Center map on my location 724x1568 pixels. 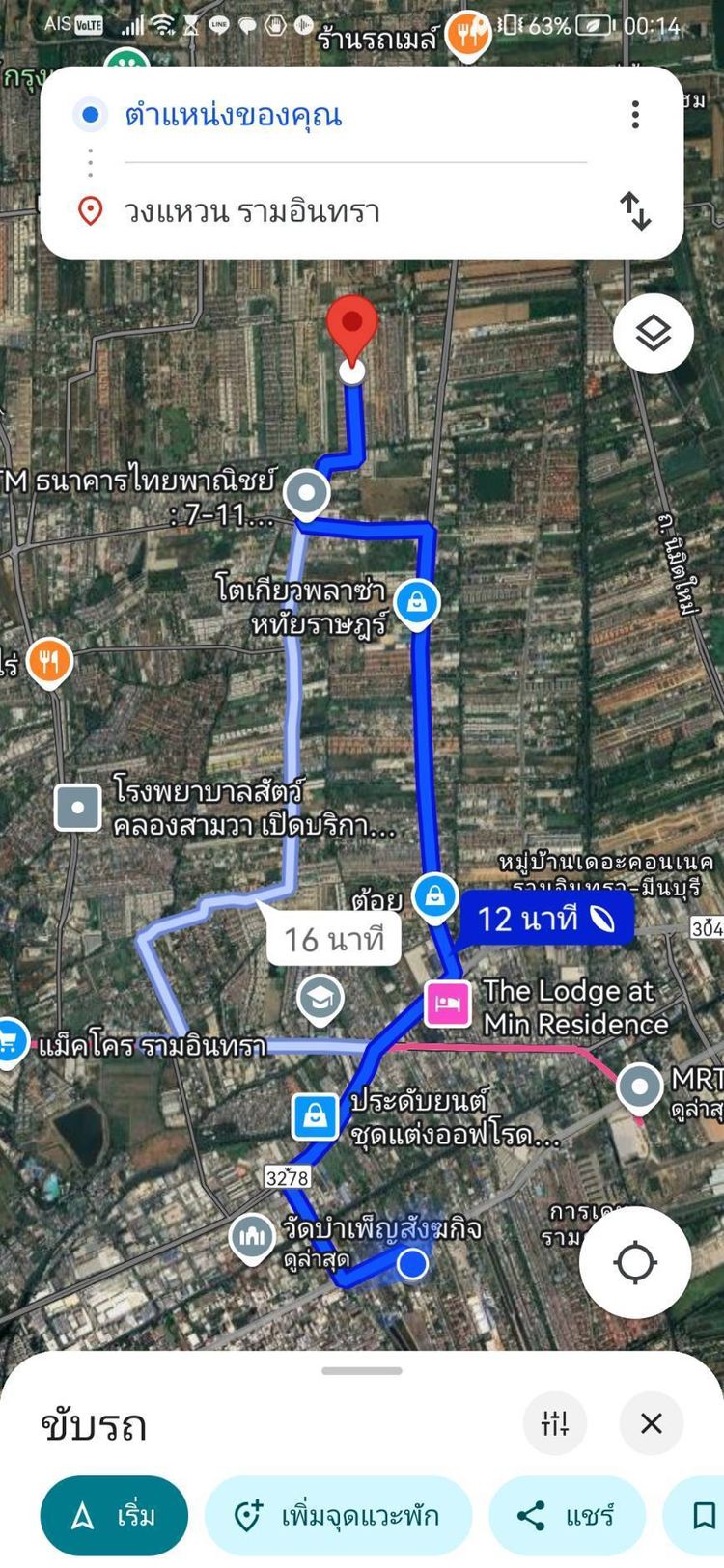tap(635, 1262)
